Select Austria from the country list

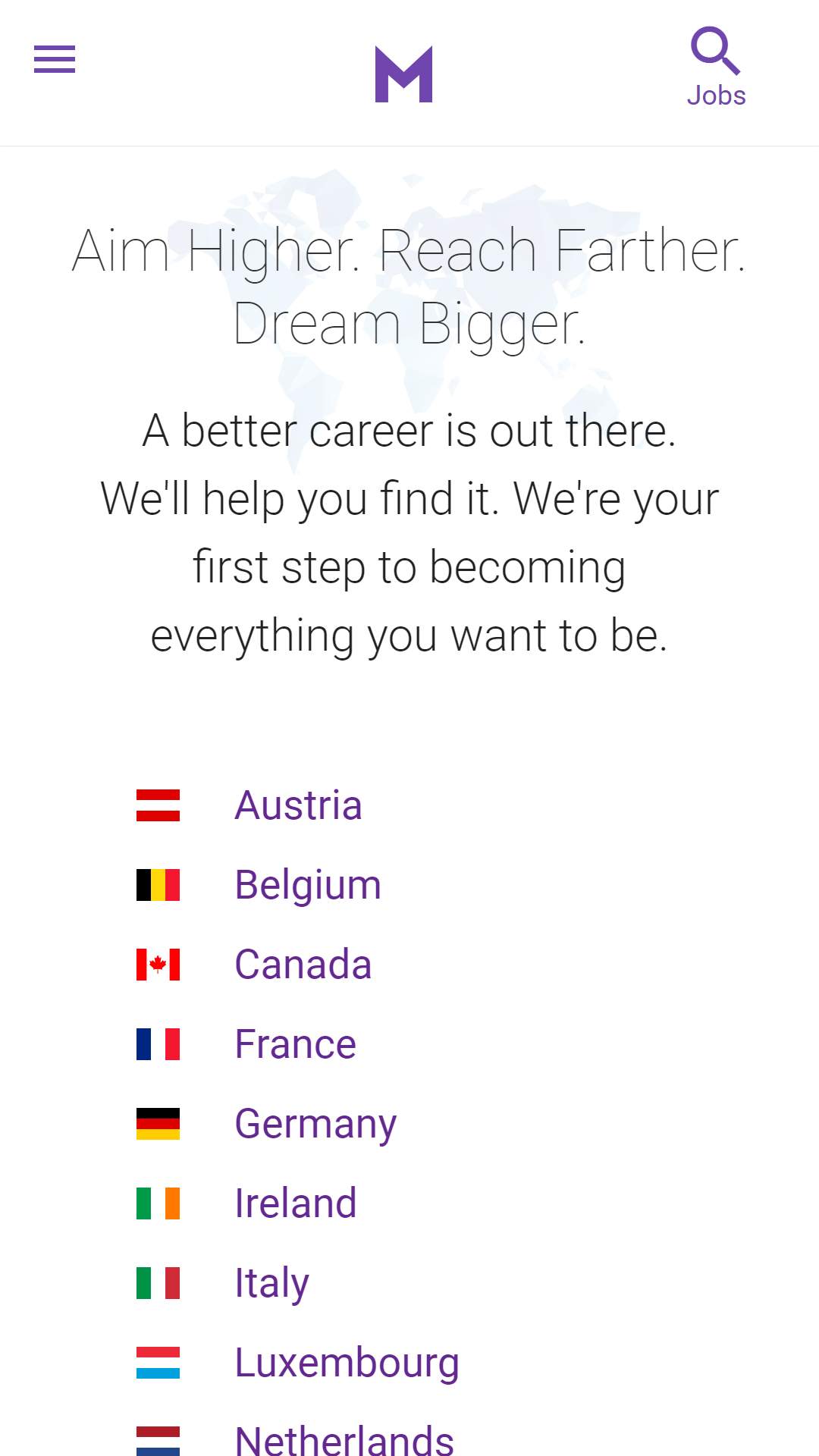coord(298,805)
